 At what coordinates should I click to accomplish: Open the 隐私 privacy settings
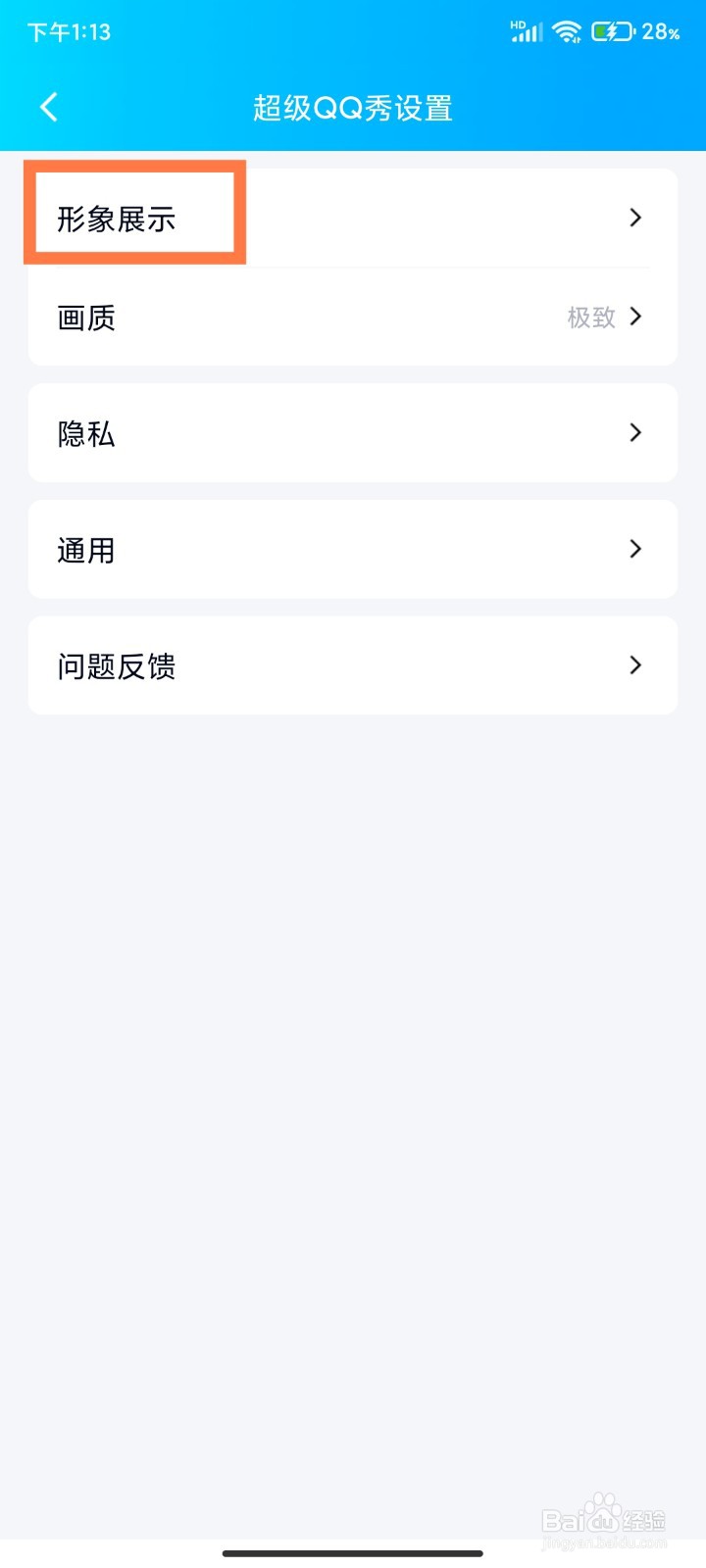(352, 433)
